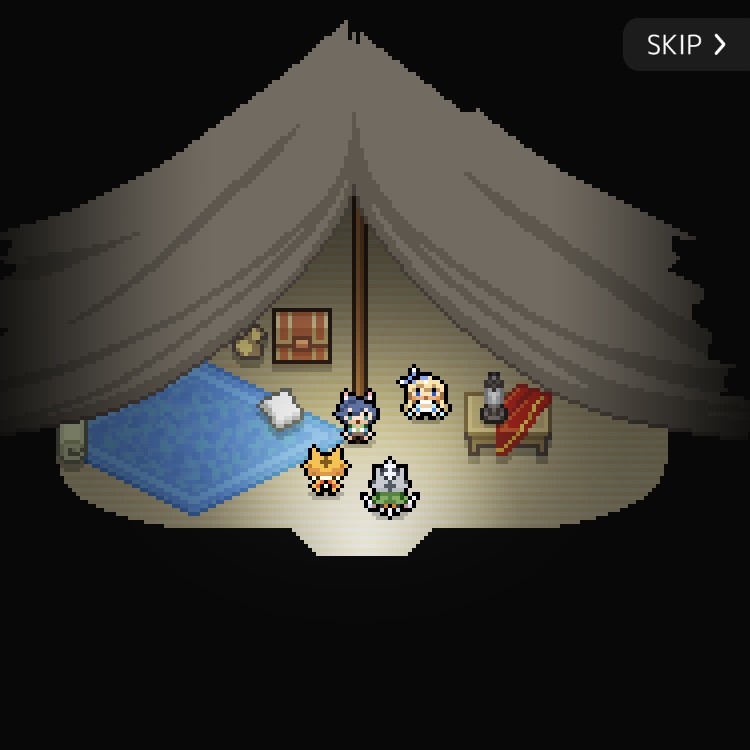Skip the tent cutscene
This screenshot has height=750, width=750.
coord(686,45)
